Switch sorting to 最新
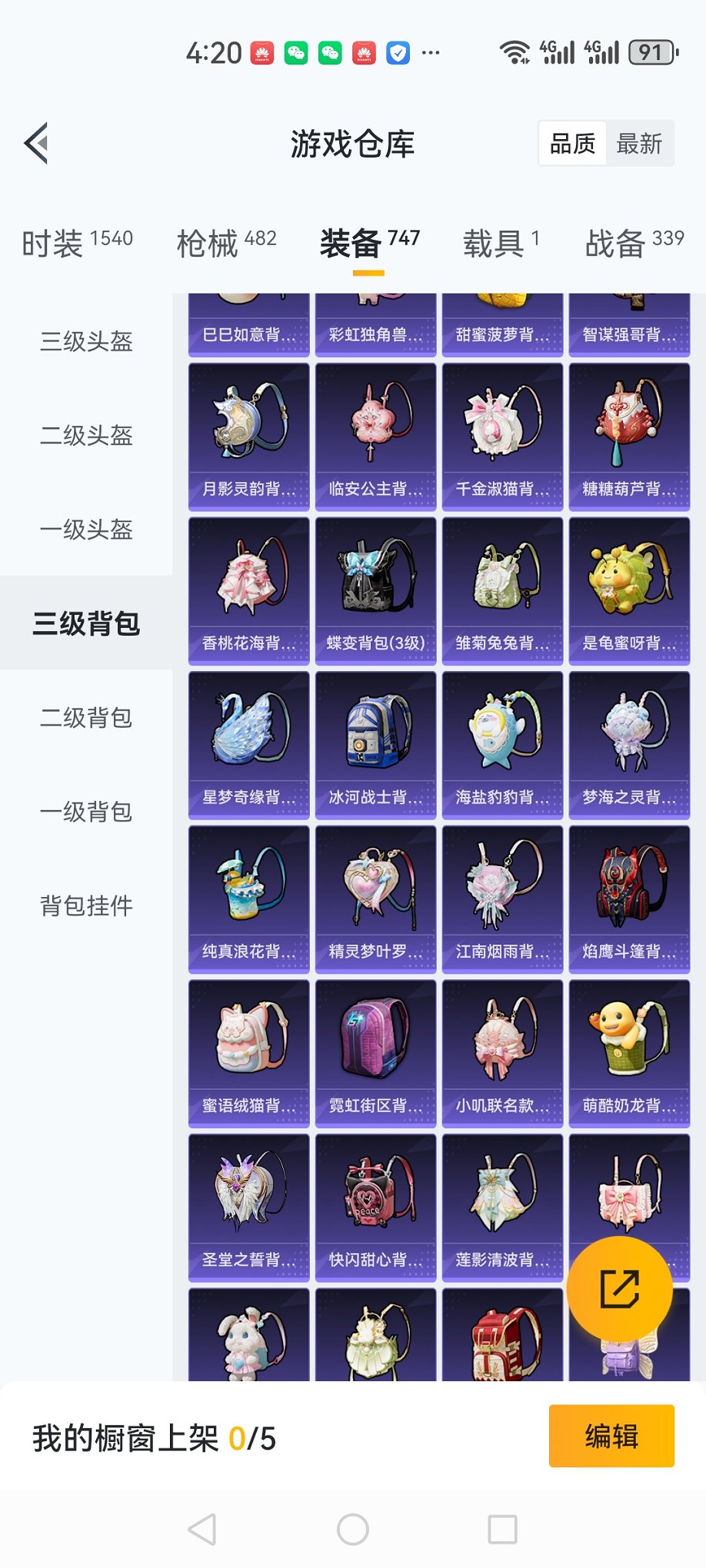Screen dimensions: 706x1568 (x=641, y=144)
